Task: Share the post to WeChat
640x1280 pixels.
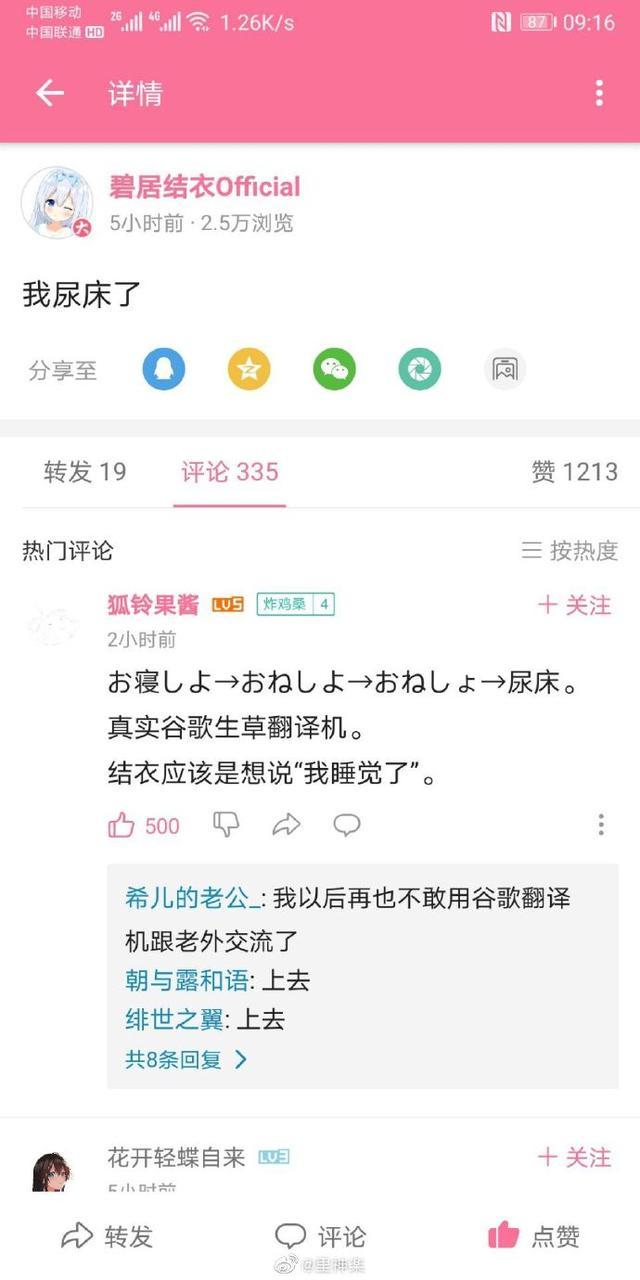Action: (334, 370)
